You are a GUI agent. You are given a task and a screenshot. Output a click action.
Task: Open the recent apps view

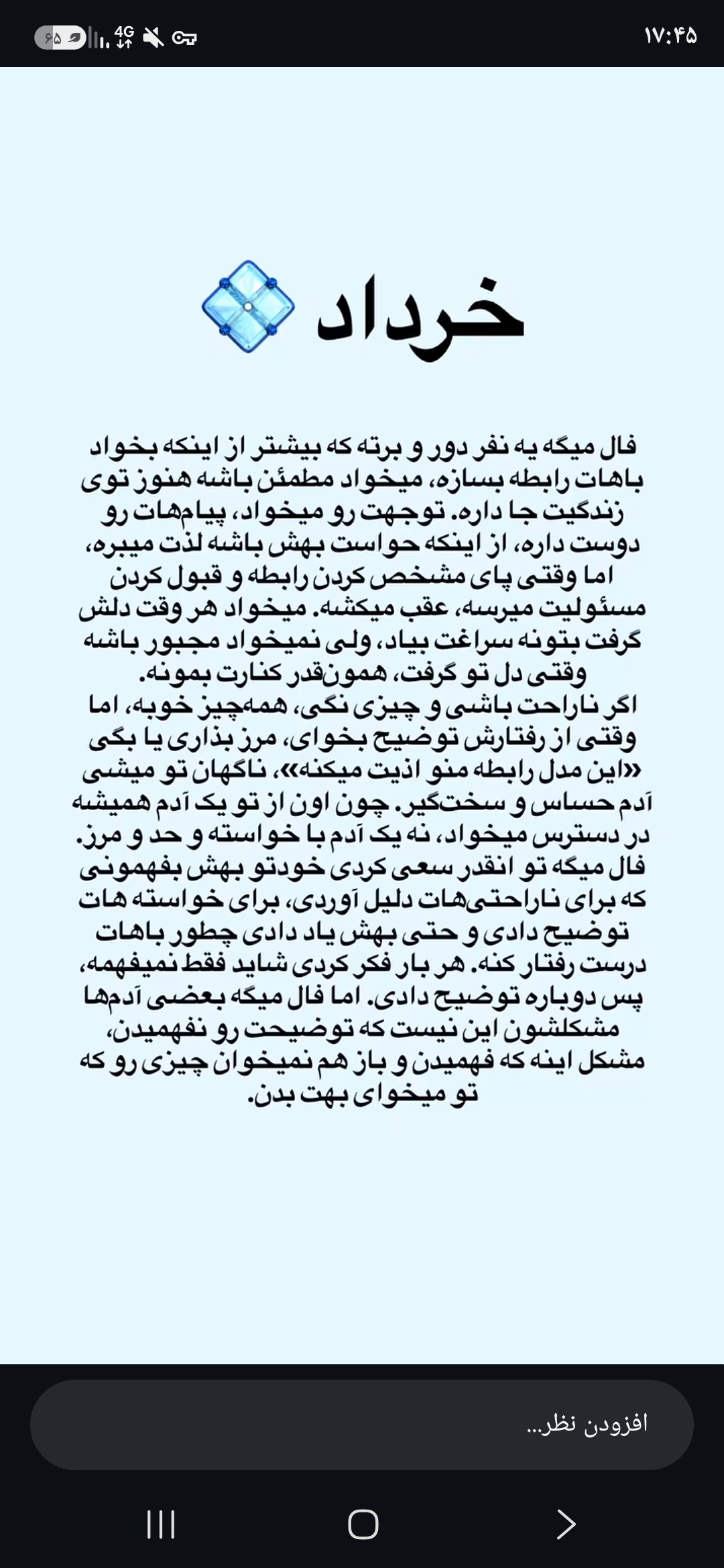coord(161,1524)
